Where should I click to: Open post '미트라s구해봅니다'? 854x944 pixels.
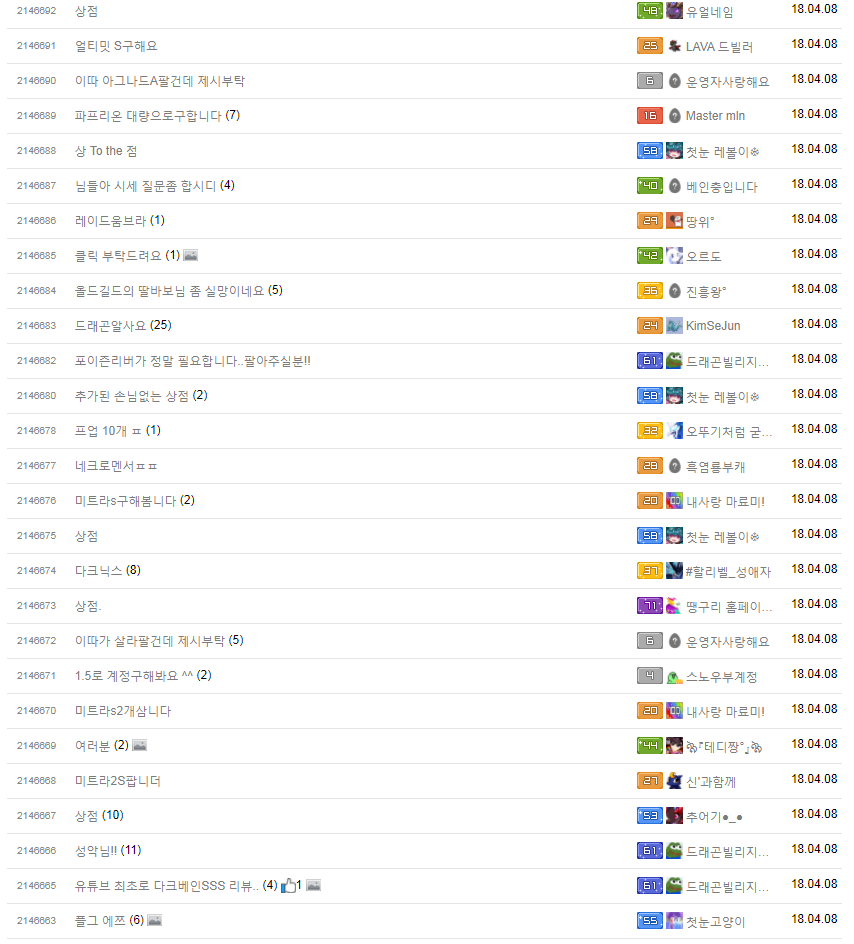[125, 501]
